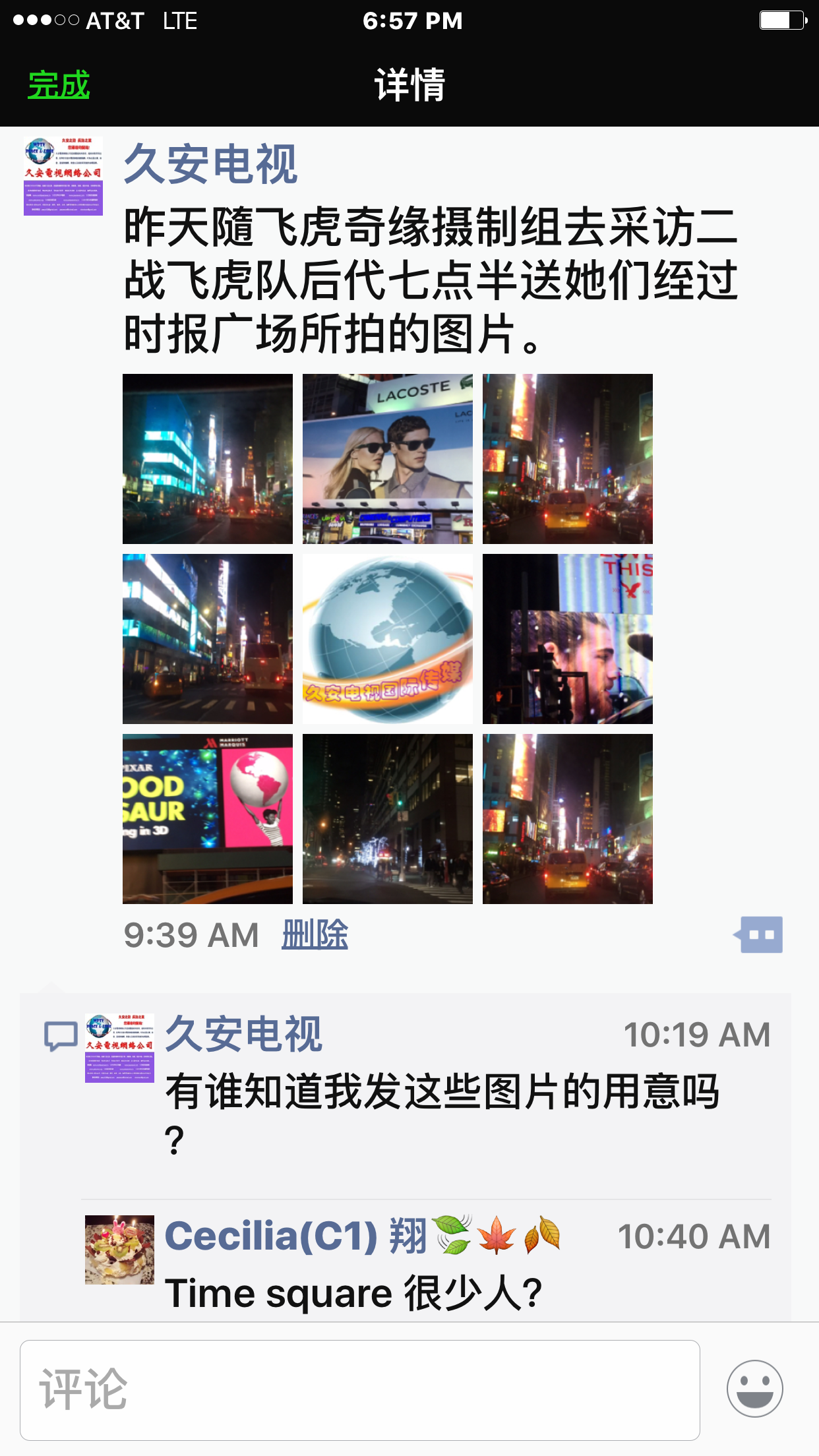
Task: Open 久安电视 name link above post
Action: [x=211, y=164]
